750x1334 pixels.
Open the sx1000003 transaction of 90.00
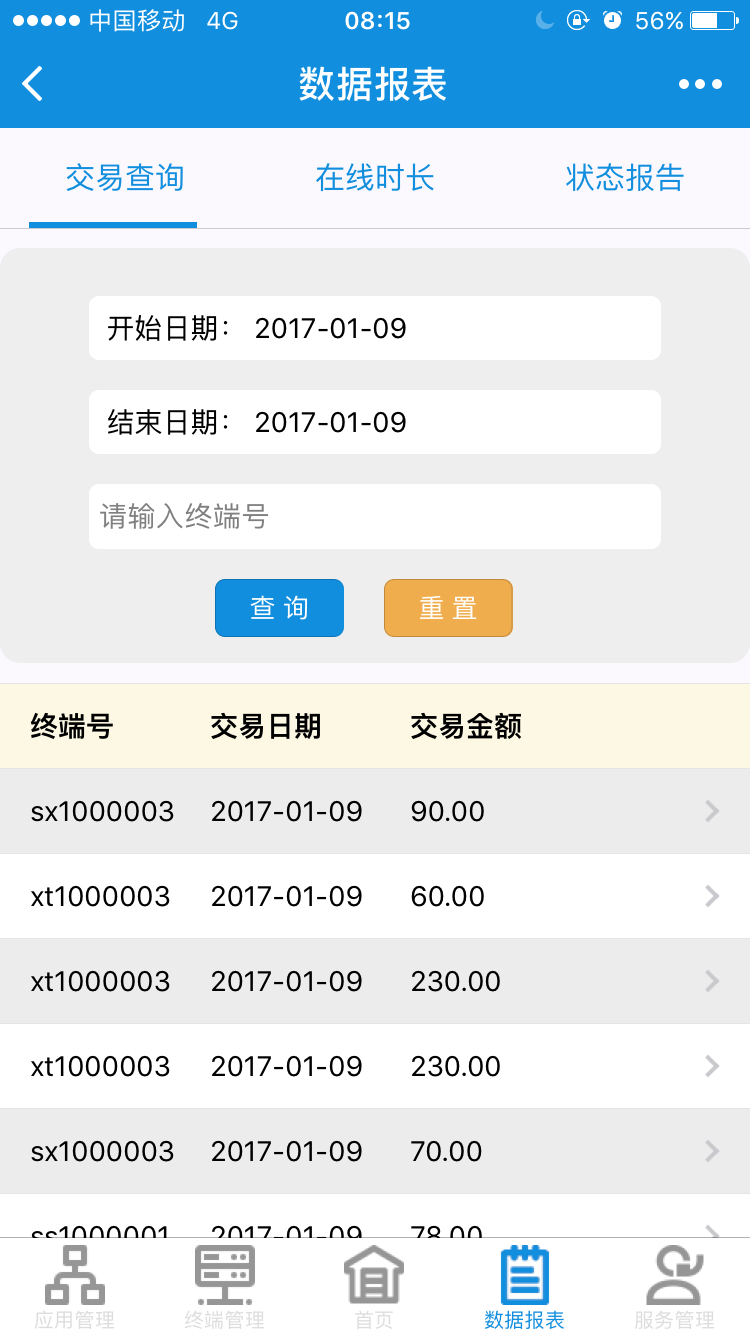tap(375, 811)
